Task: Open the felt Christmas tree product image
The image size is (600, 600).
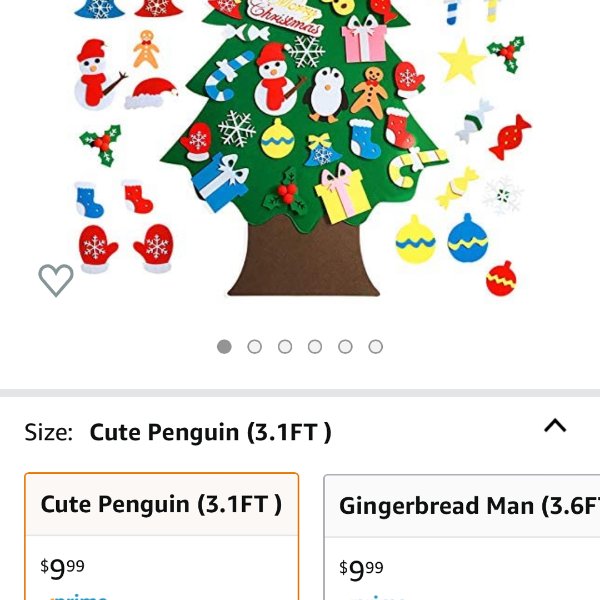Action: tap(300, 150)
